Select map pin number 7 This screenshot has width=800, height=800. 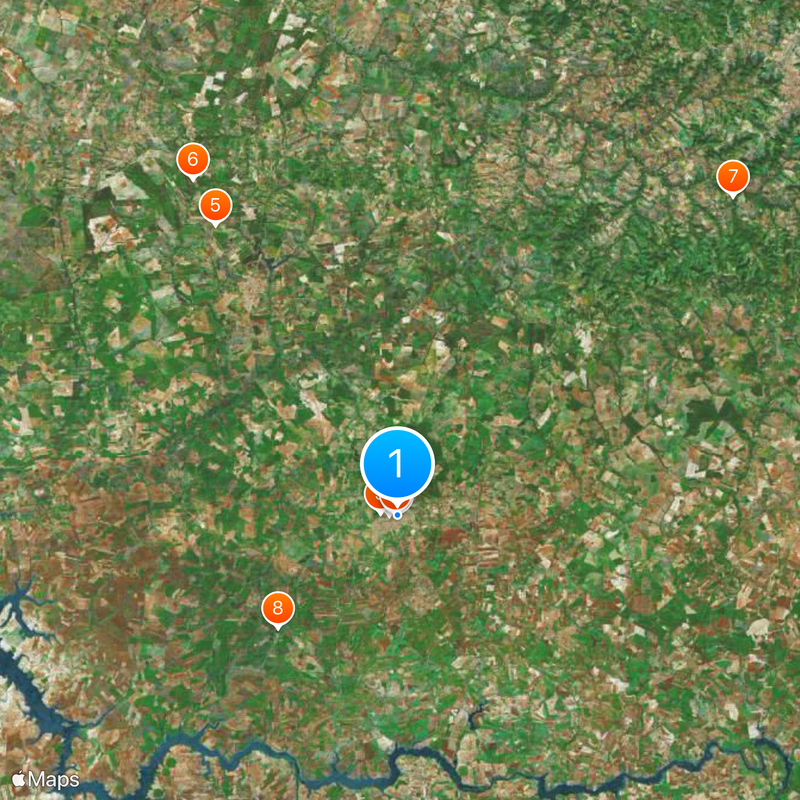733,178
